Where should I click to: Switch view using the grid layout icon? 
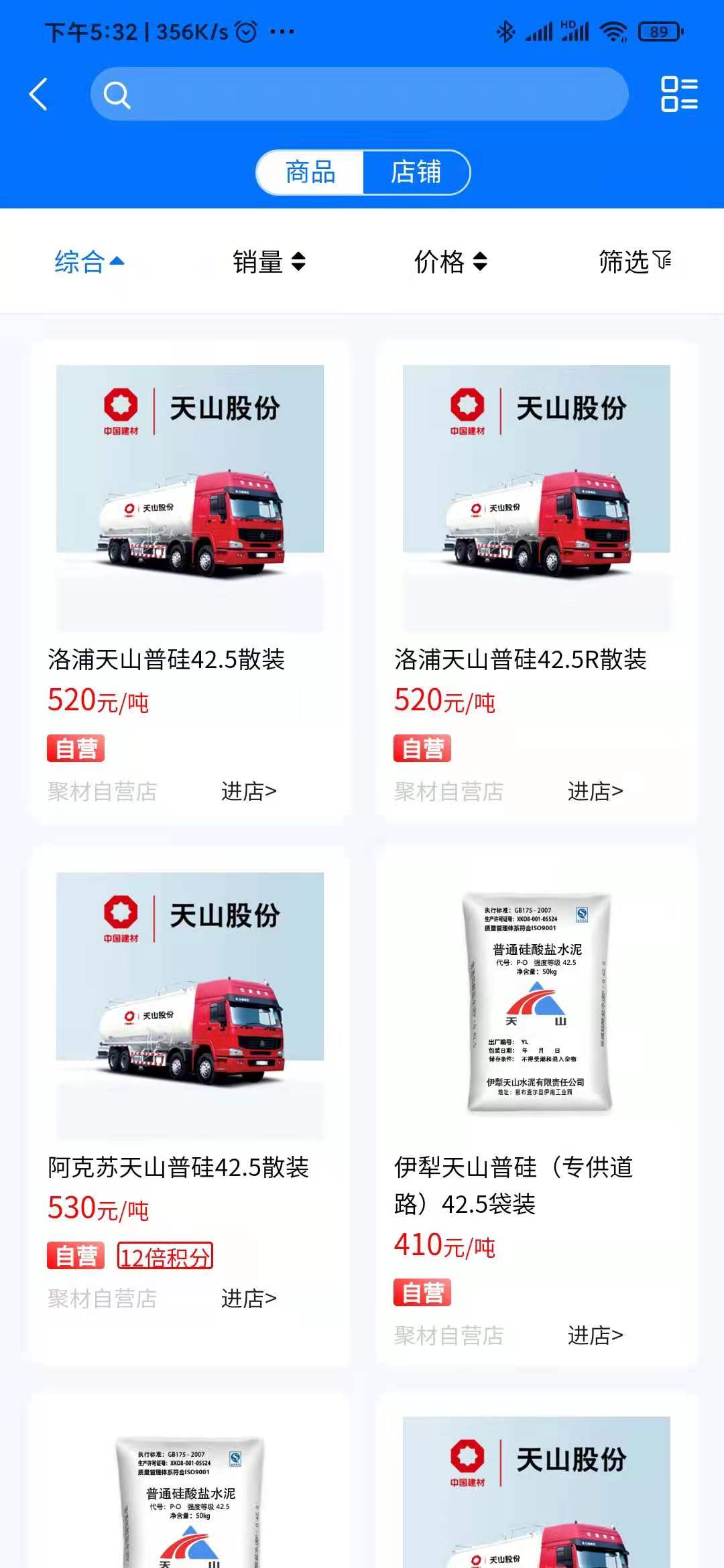pyautogui.click(x=680, y=94)
